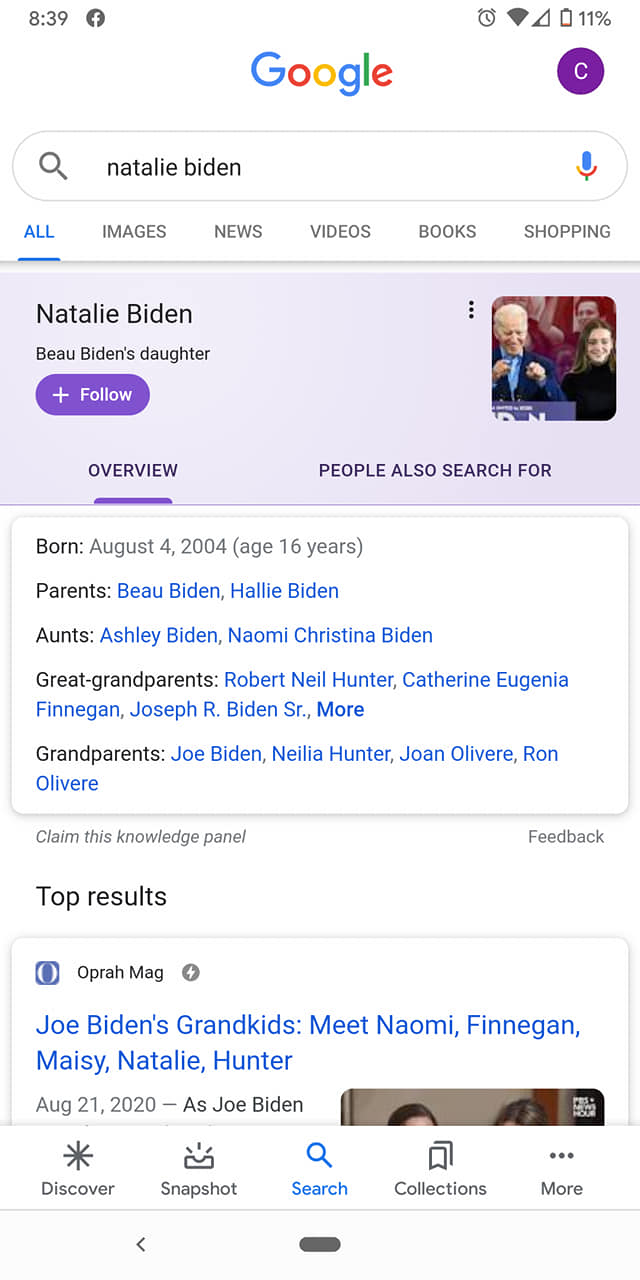Open Oprah Mag article on Biden's grandkids
Screen dimensions: 640x1280
pos(308,1042)
